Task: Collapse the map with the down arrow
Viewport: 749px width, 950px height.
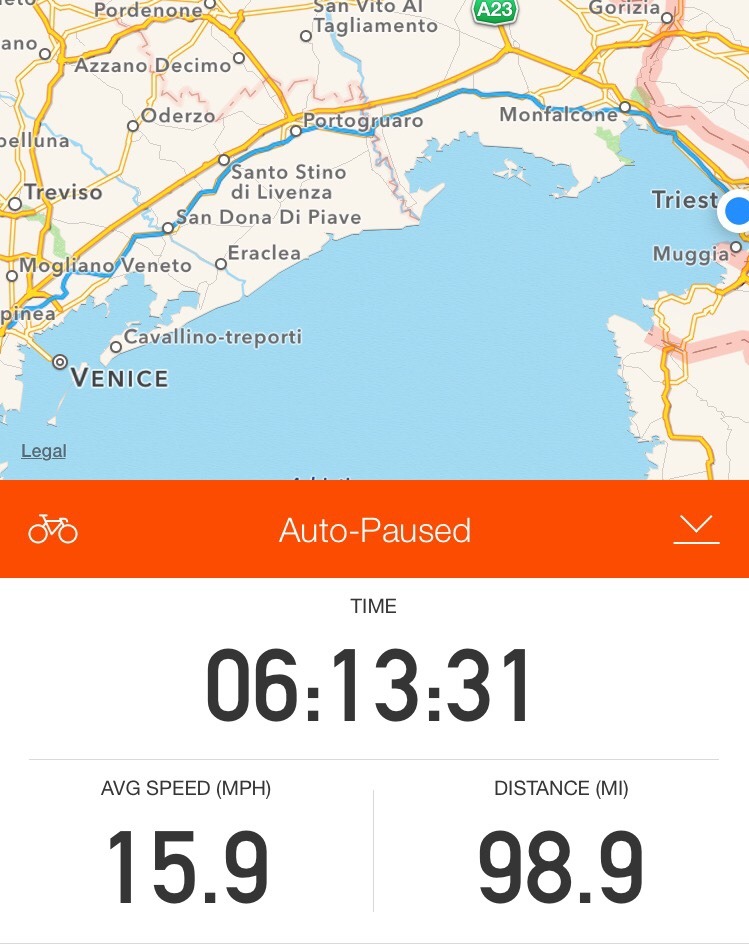Action: pos(696,529)
